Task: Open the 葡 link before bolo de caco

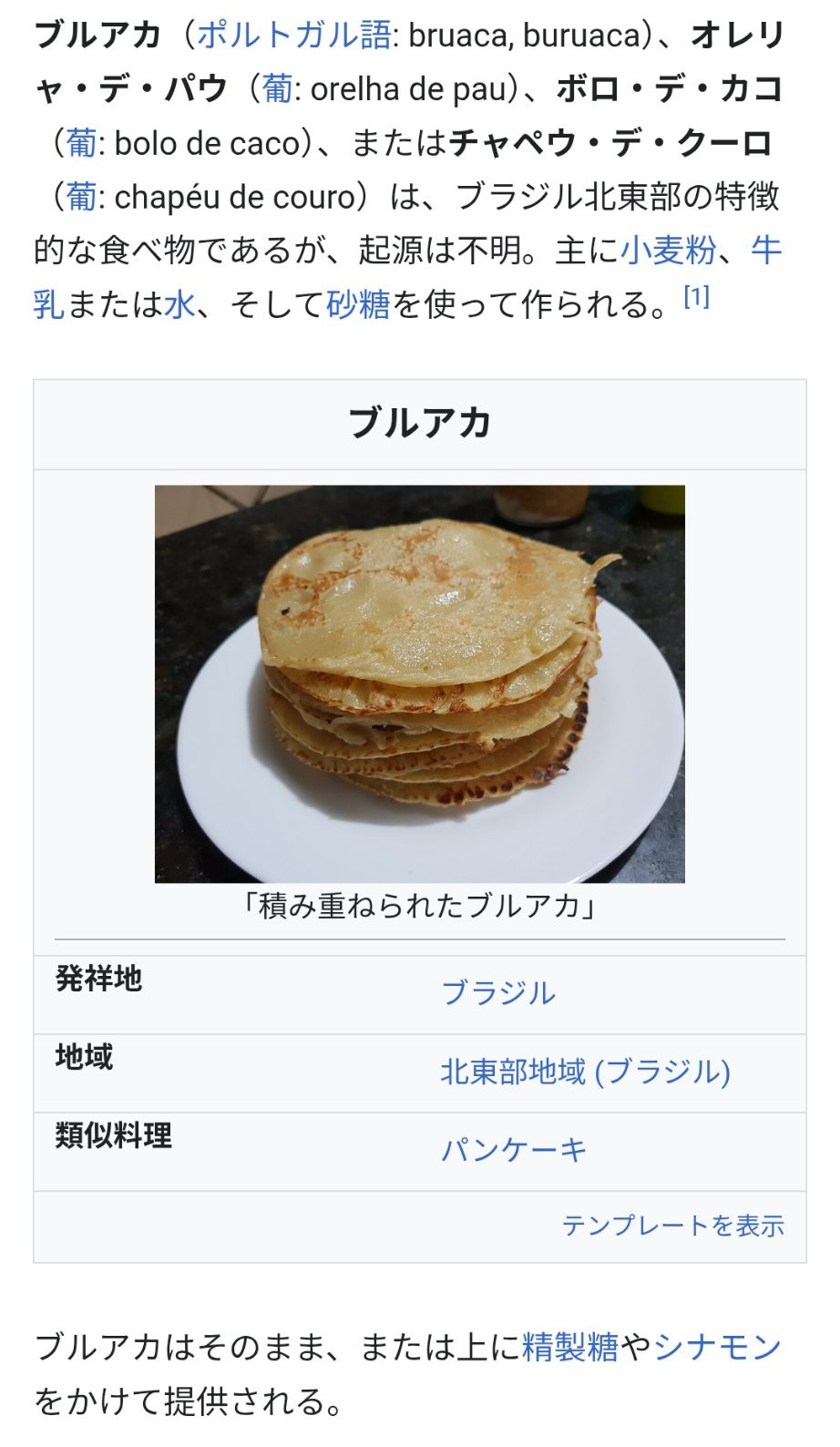Action: click(x=81, y=142)
